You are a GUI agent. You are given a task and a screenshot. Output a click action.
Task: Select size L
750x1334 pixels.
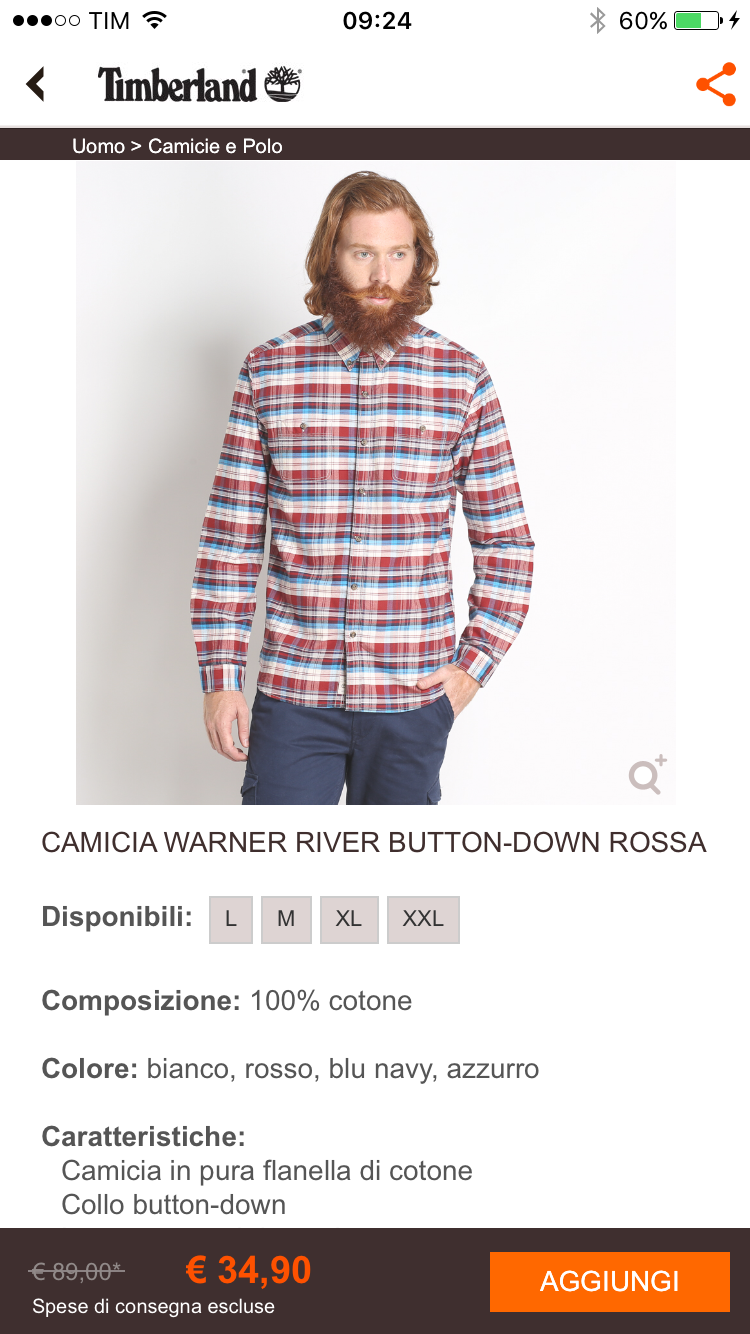tap(231, 919)
